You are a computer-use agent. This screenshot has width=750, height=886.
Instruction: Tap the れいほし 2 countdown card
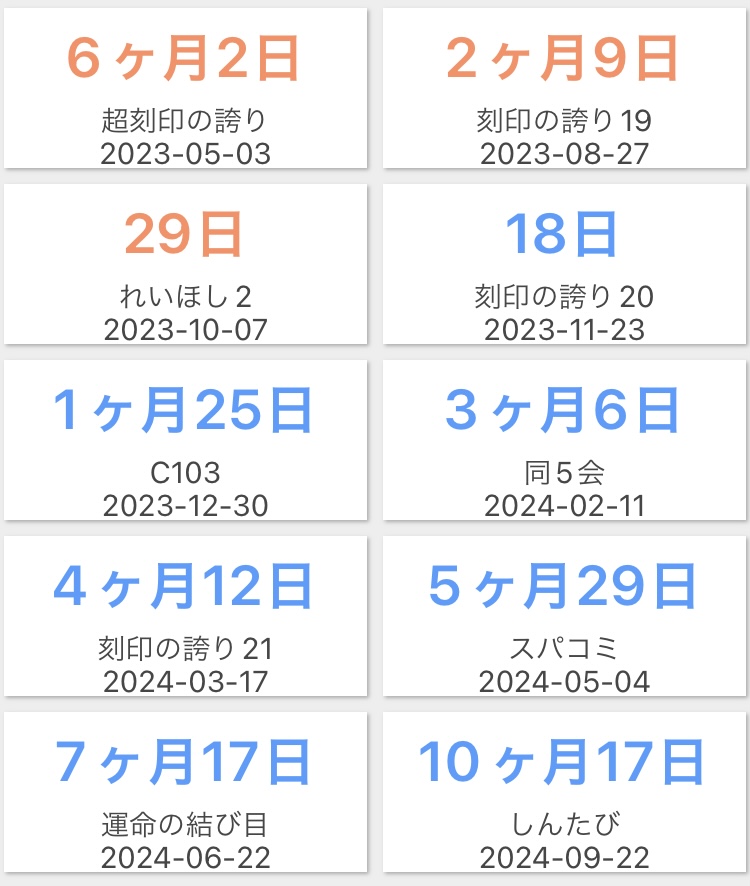(x=185, y=264)
